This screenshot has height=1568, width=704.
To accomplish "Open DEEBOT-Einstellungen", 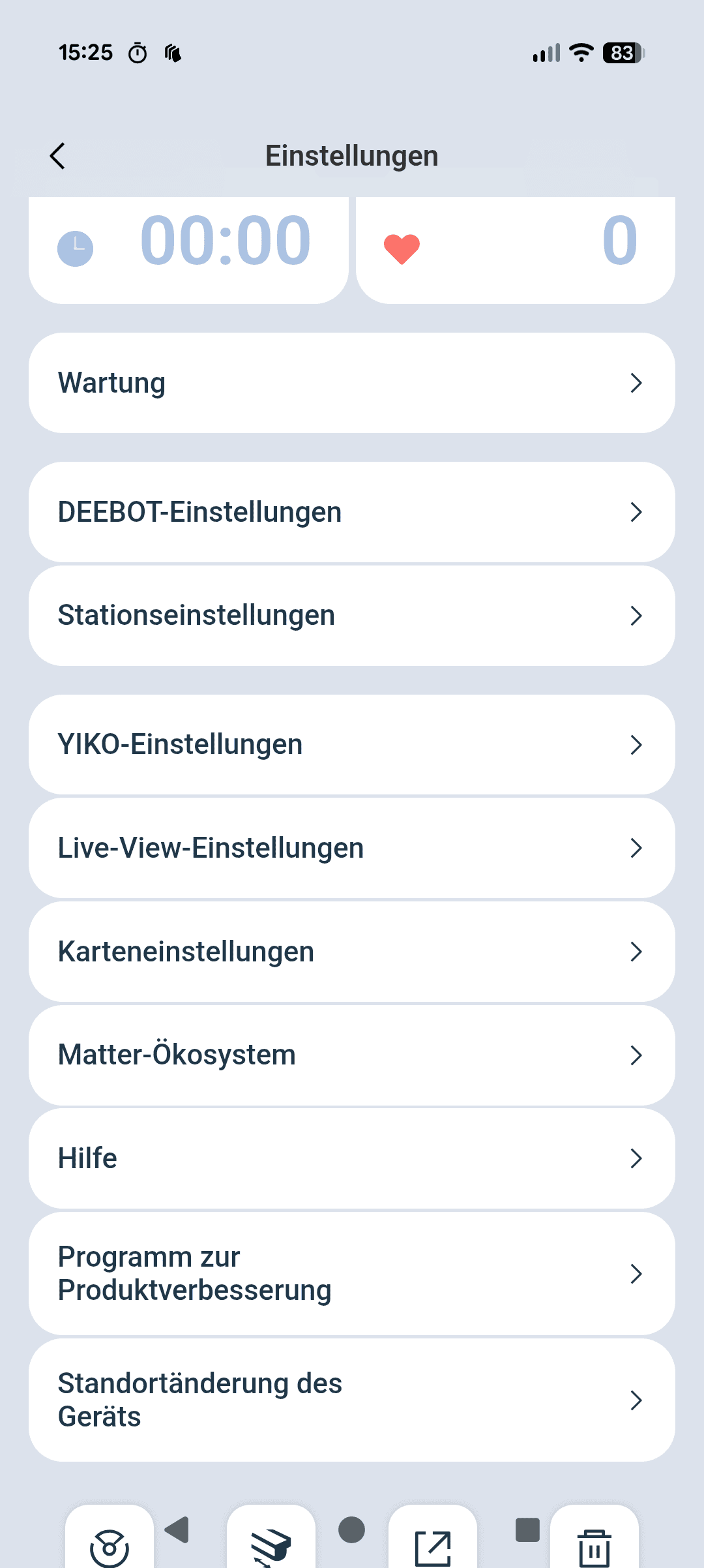I will 352,512.
